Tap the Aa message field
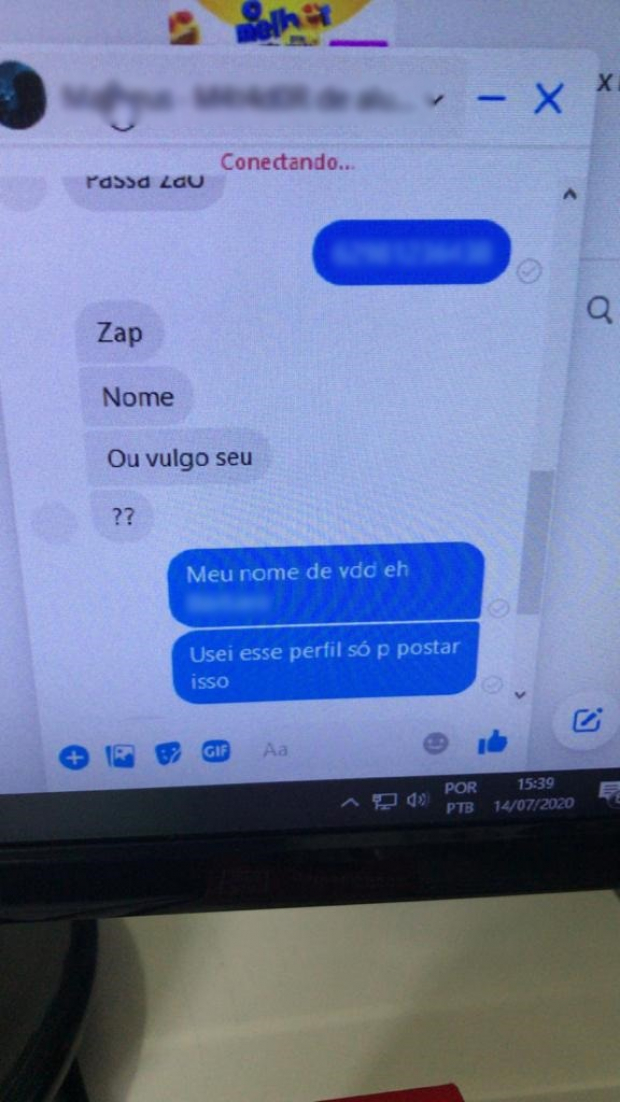This screenshot has height=1102, width=620. click(x=337, y=750)
